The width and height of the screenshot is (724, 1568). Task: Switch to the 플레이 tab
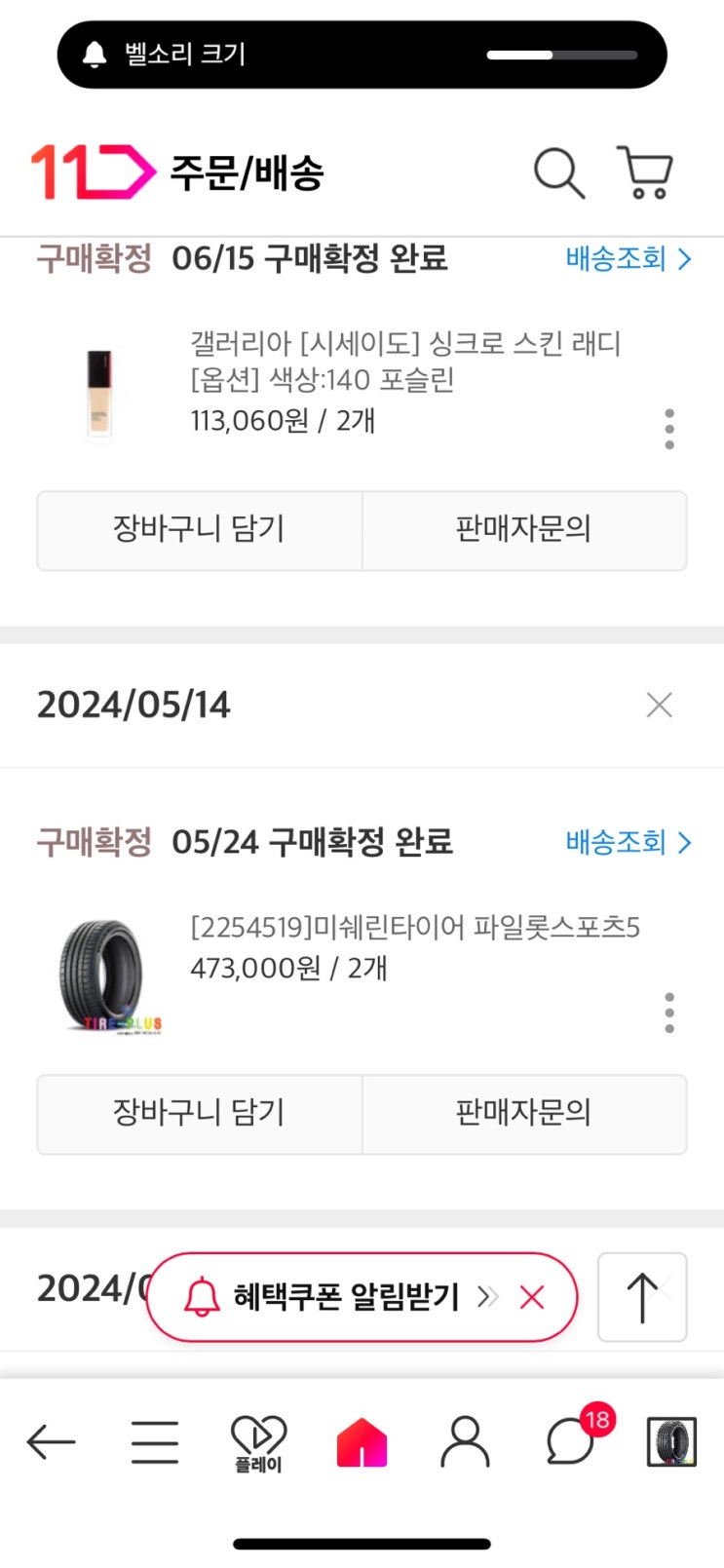(x=258, y=1442)
